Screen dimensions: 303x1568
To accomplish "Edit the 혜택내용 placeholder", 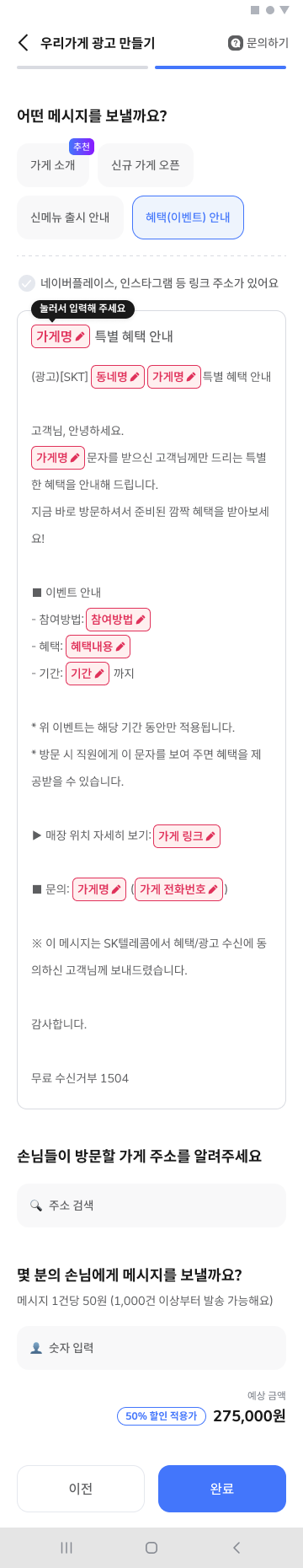I will [x=98, y=647].
